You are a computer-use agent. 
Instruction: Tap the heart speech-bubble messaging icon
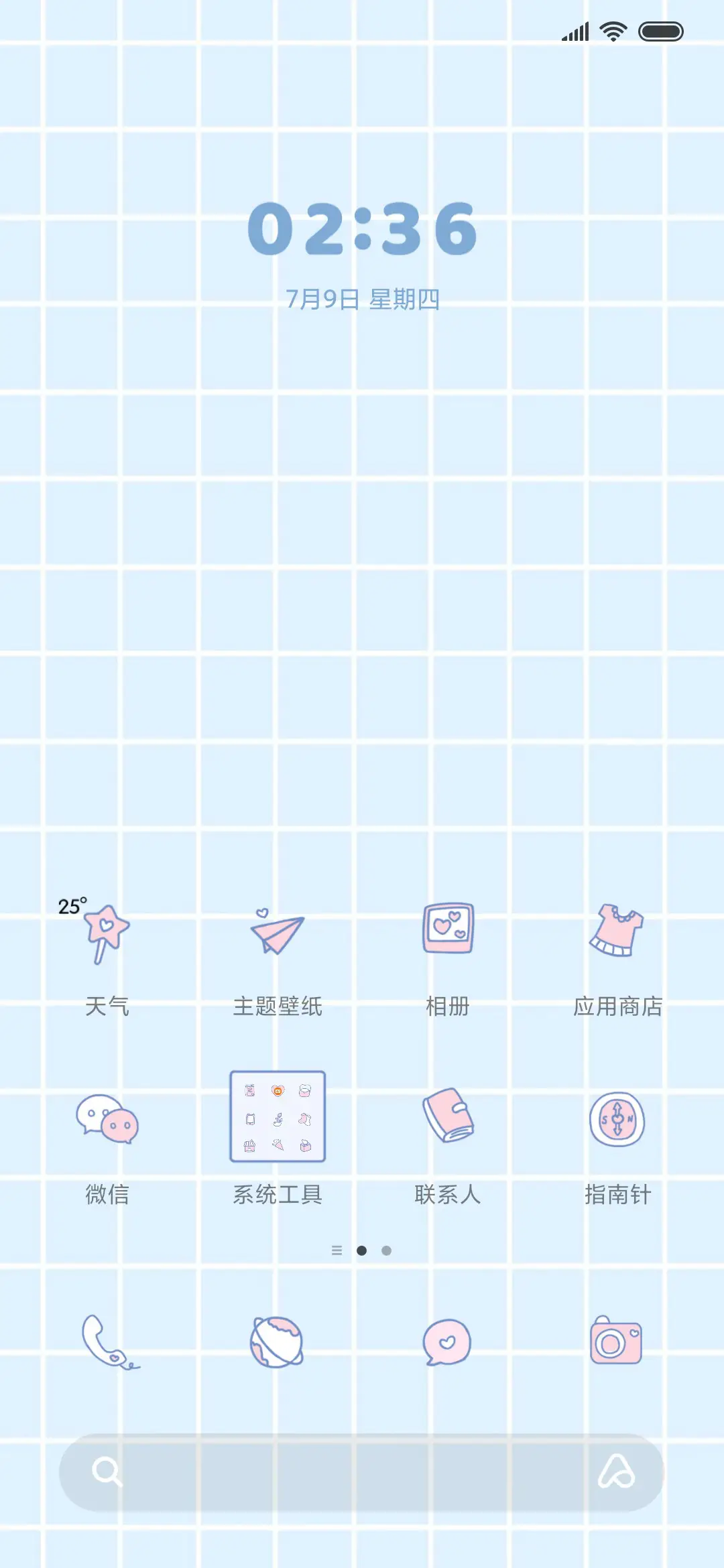point(448,1340)
